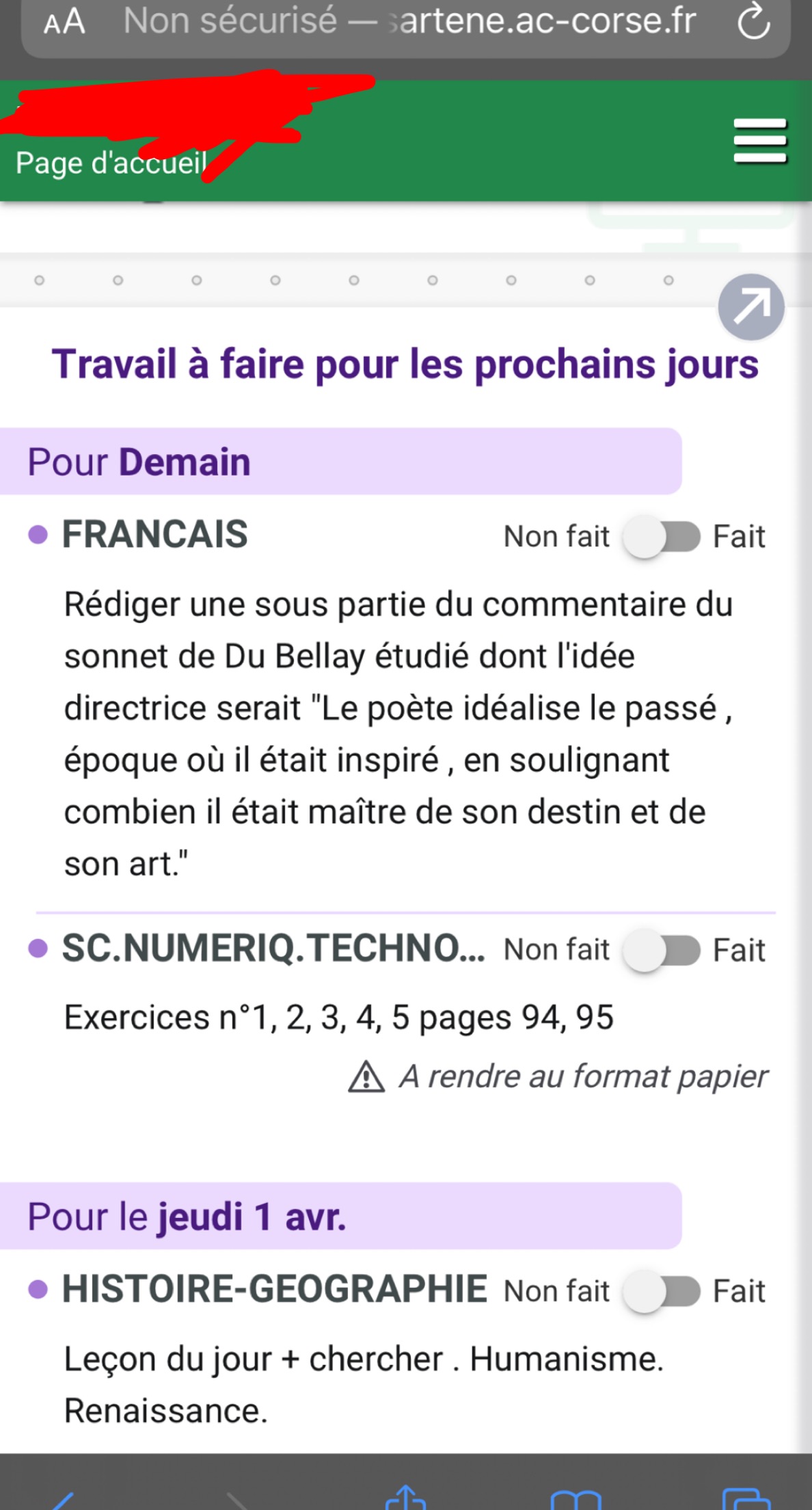Mark the FRANCAIS homework as done
This screenshot has height=1510, width=812.
(x=662, y=537)
